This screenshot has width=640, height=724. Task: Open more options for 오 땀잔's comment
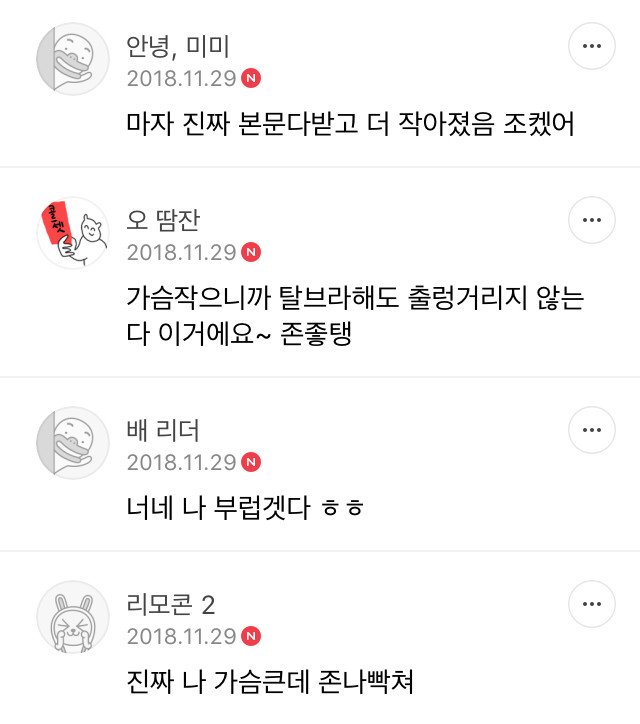(x=592, y=219)
